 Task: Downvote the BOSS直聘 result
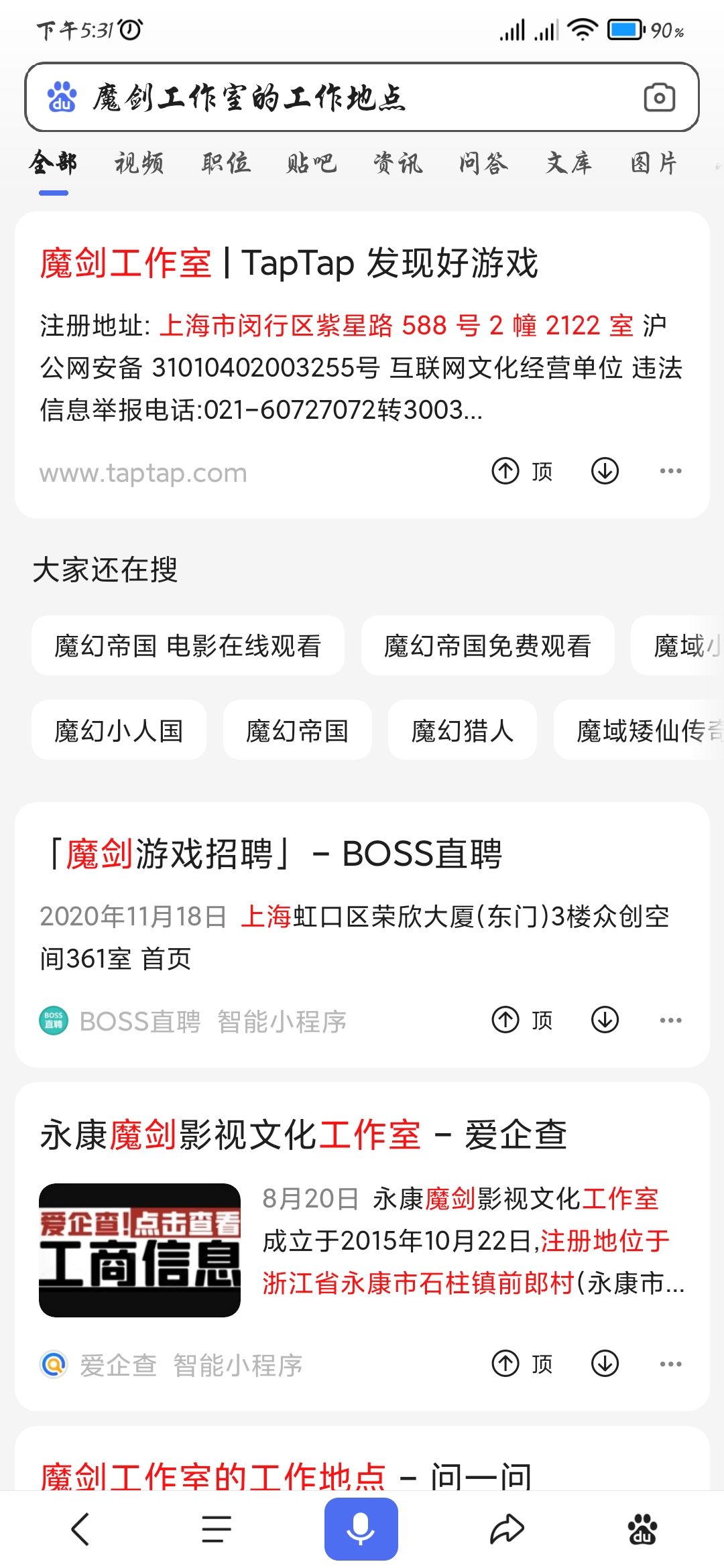pyautogui.click(x=605, y=1020)
